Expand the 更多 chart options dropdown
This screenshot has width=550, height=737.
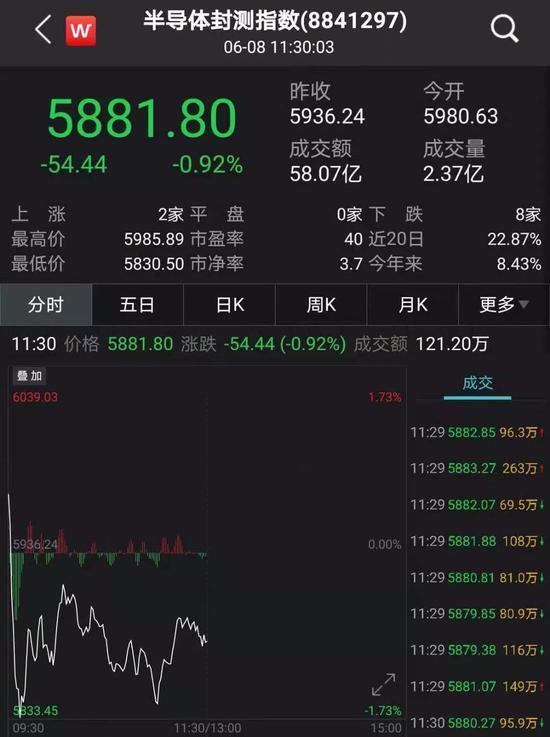pyautogui.click(x=504, y=305)
